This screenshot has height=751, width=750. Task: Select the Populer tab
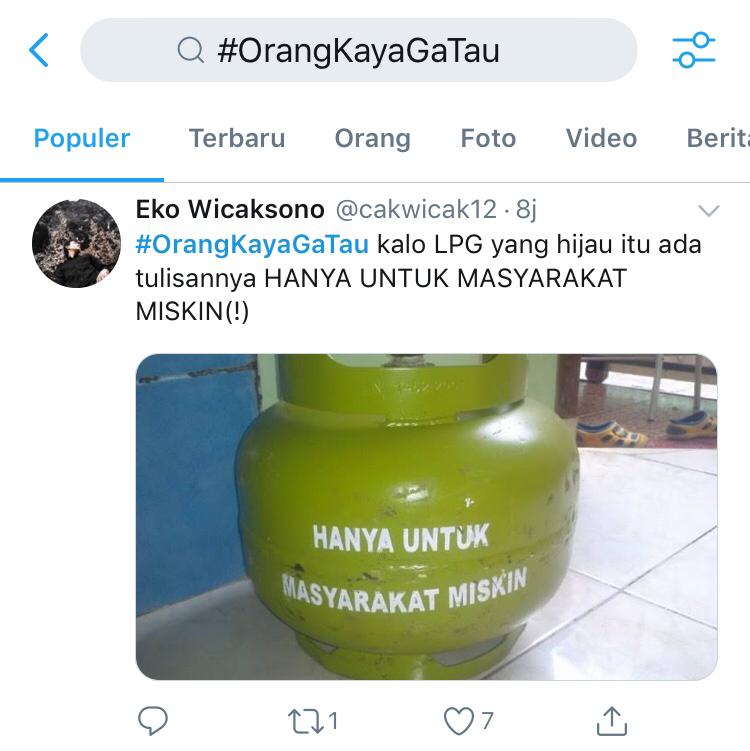pyautogui.click(x=82, y=138)
